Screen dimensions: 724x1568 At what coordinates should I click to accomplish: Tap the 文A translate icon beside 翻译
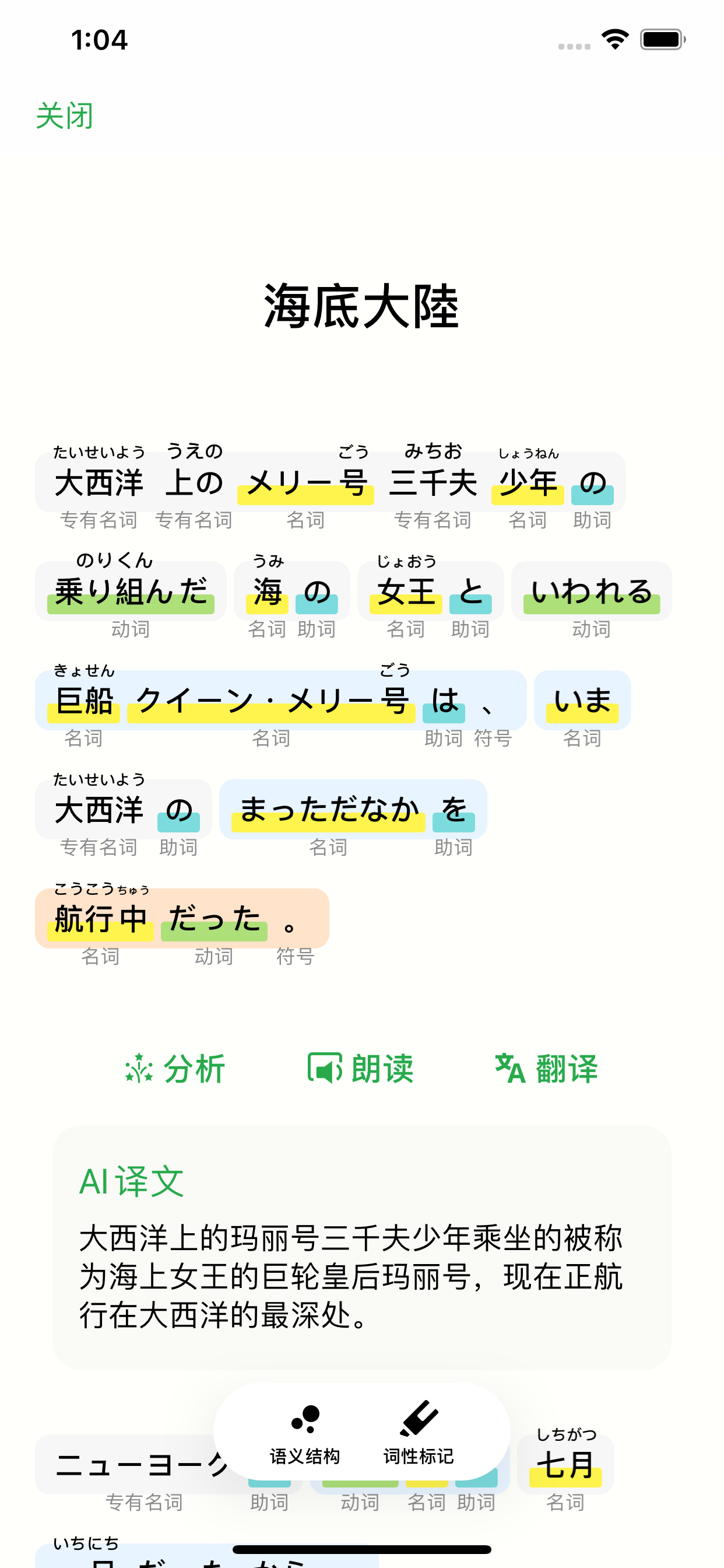(509, 1068)
